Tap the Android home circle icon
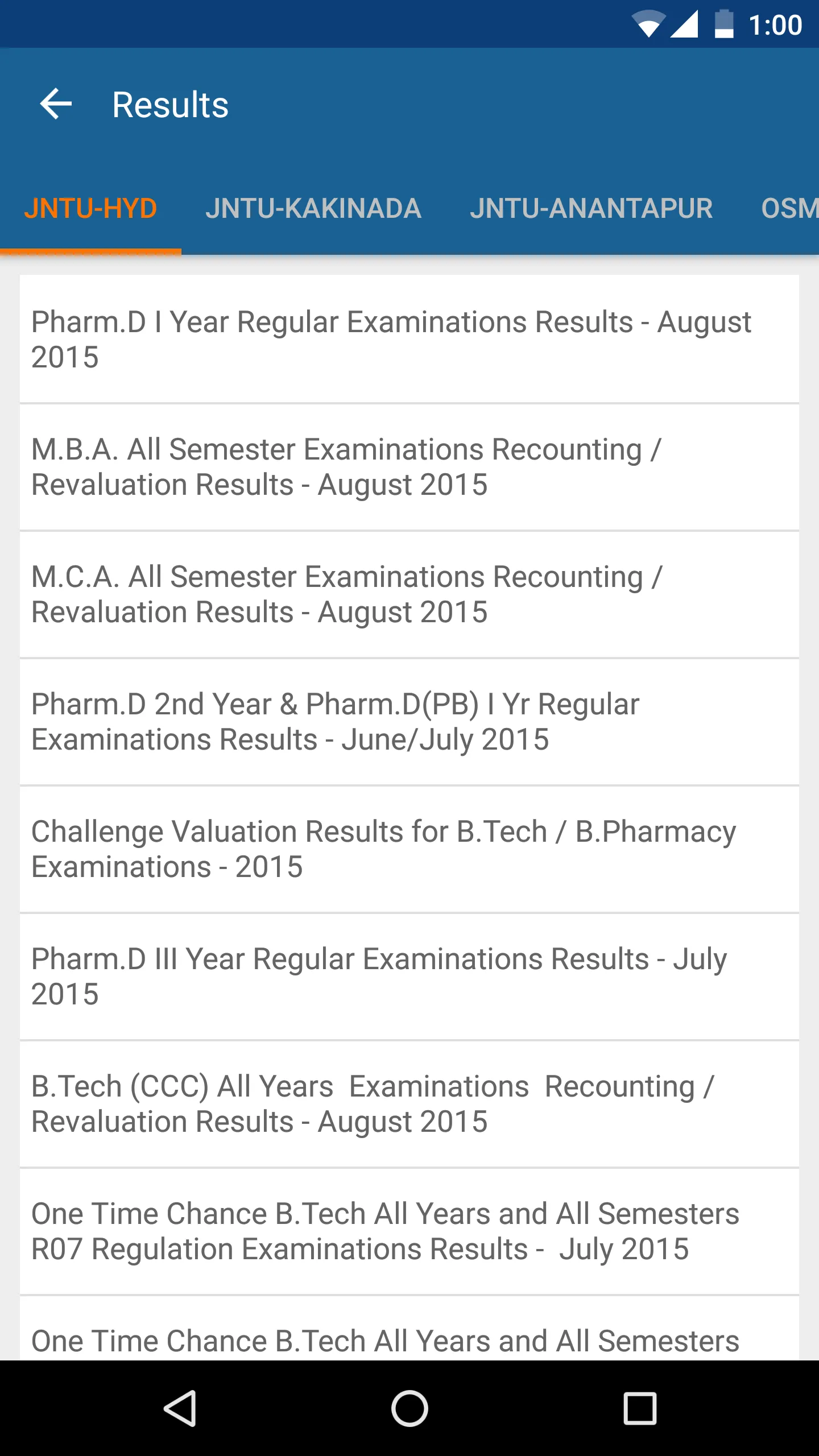Screen dimensions: 819x1456 (409, 1408)
